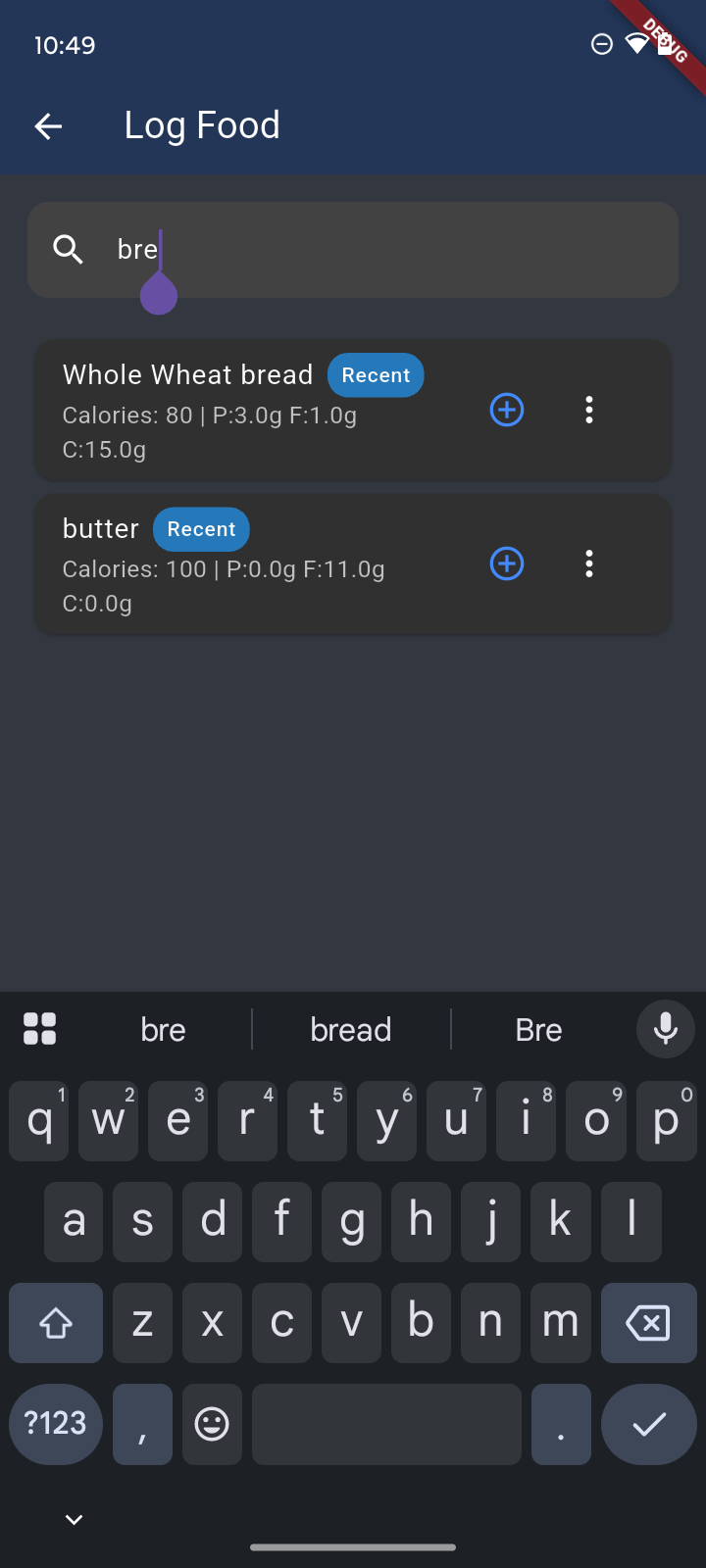Tap the 'Recent' chip on butter

[201, 528]
